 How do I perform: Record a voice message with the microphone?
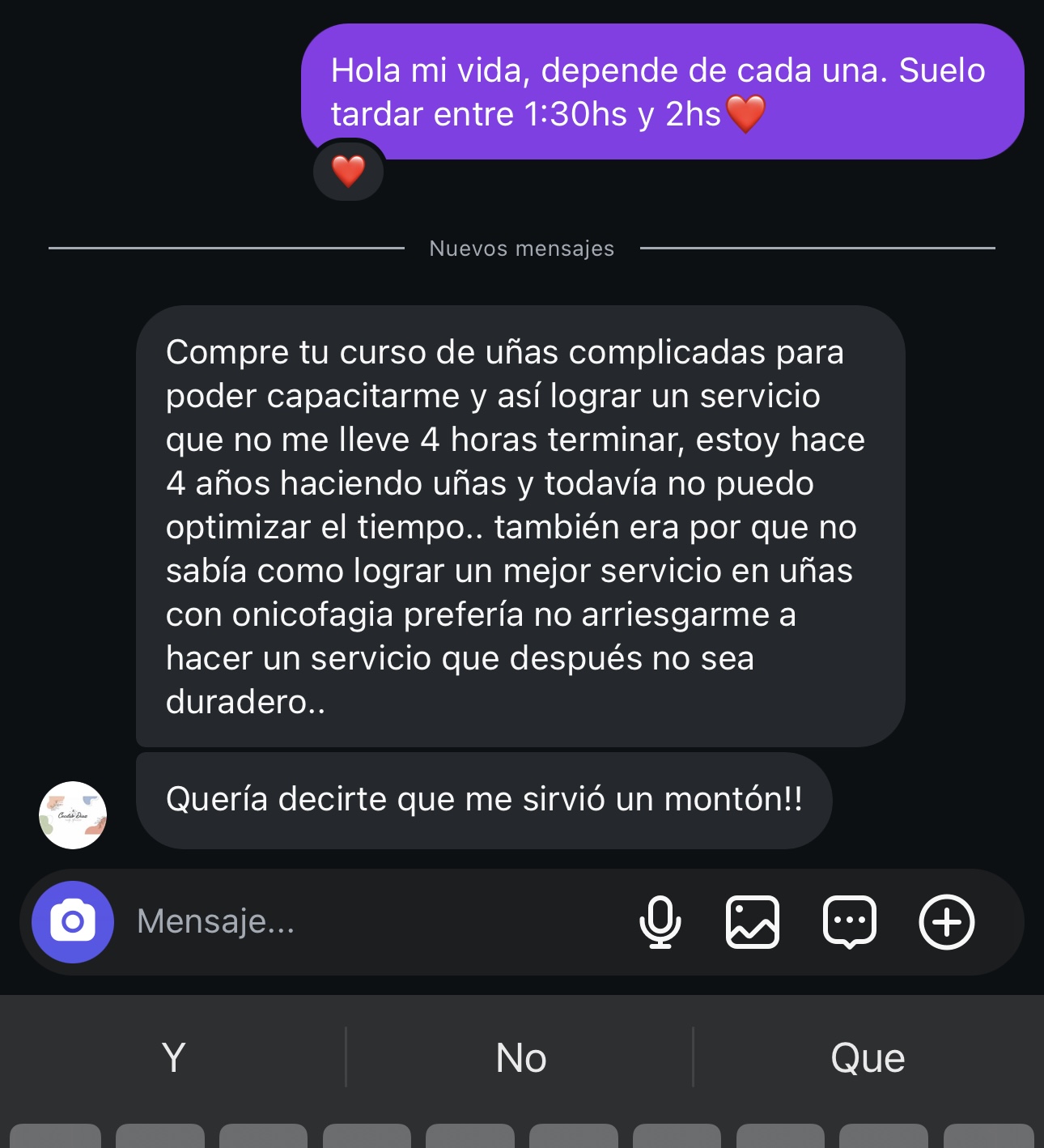[660, 921]
